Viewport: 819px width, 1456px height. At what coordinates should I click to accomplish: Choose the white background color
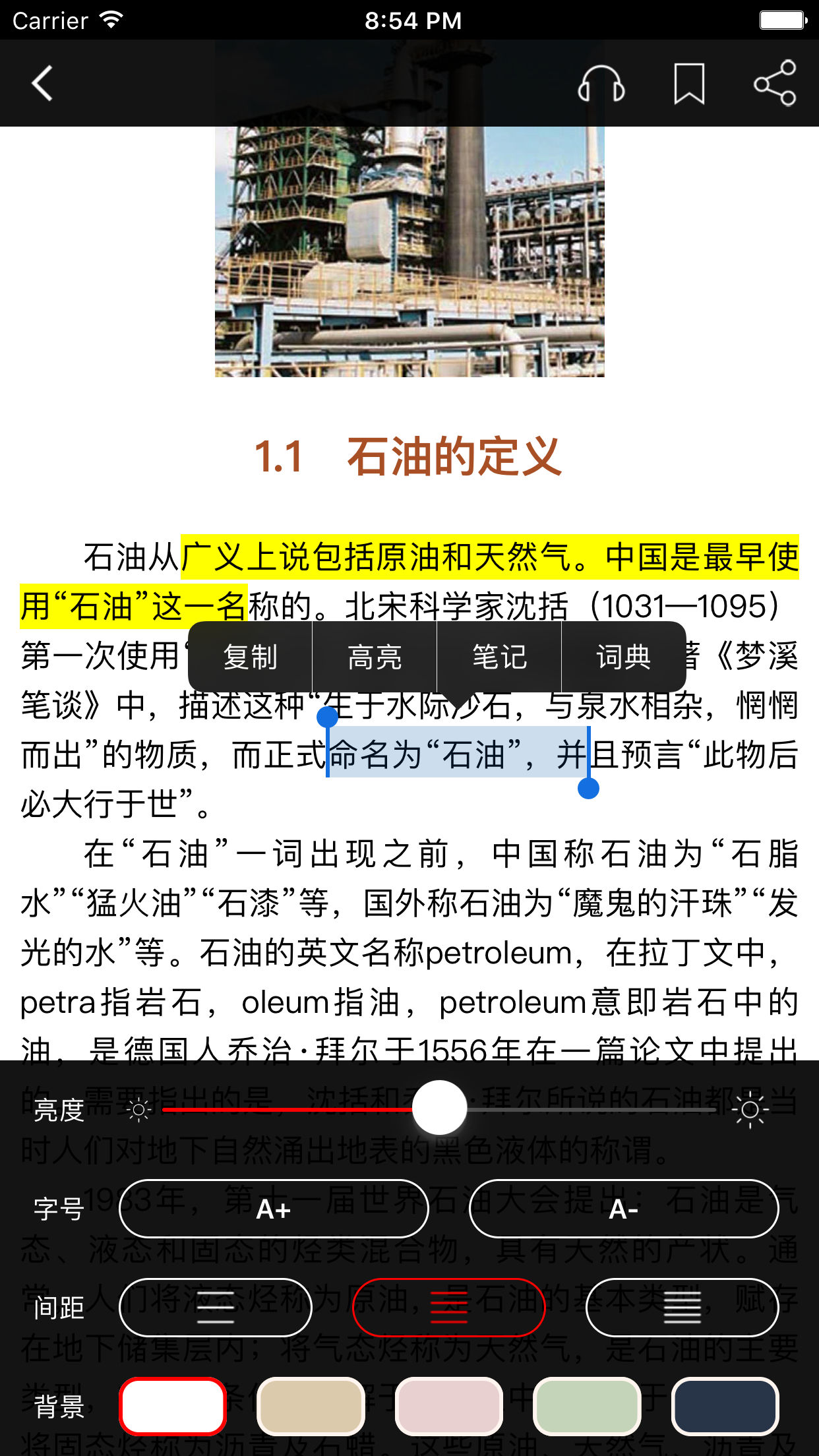173,1407
